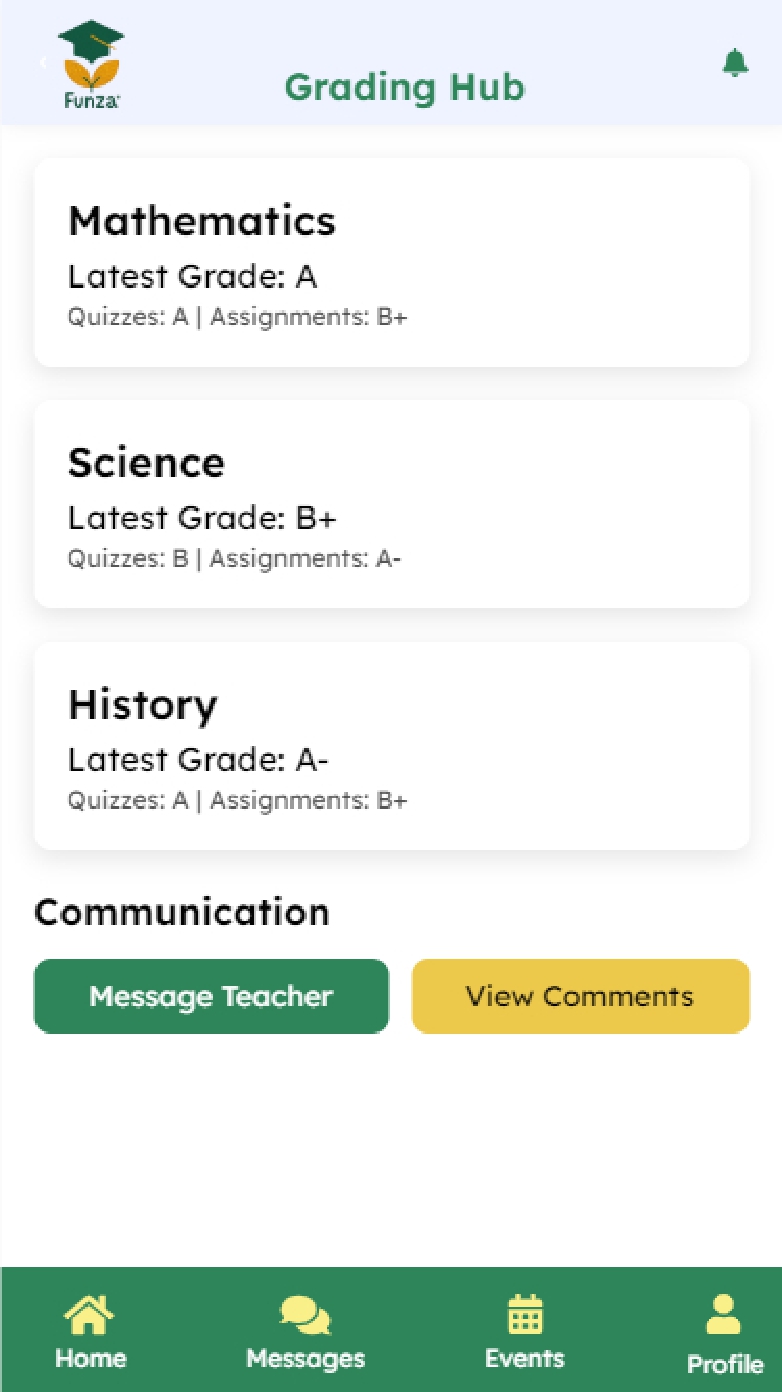Switch to the Home tab
Screen dimensions: 782x1392
point(90,1332)
